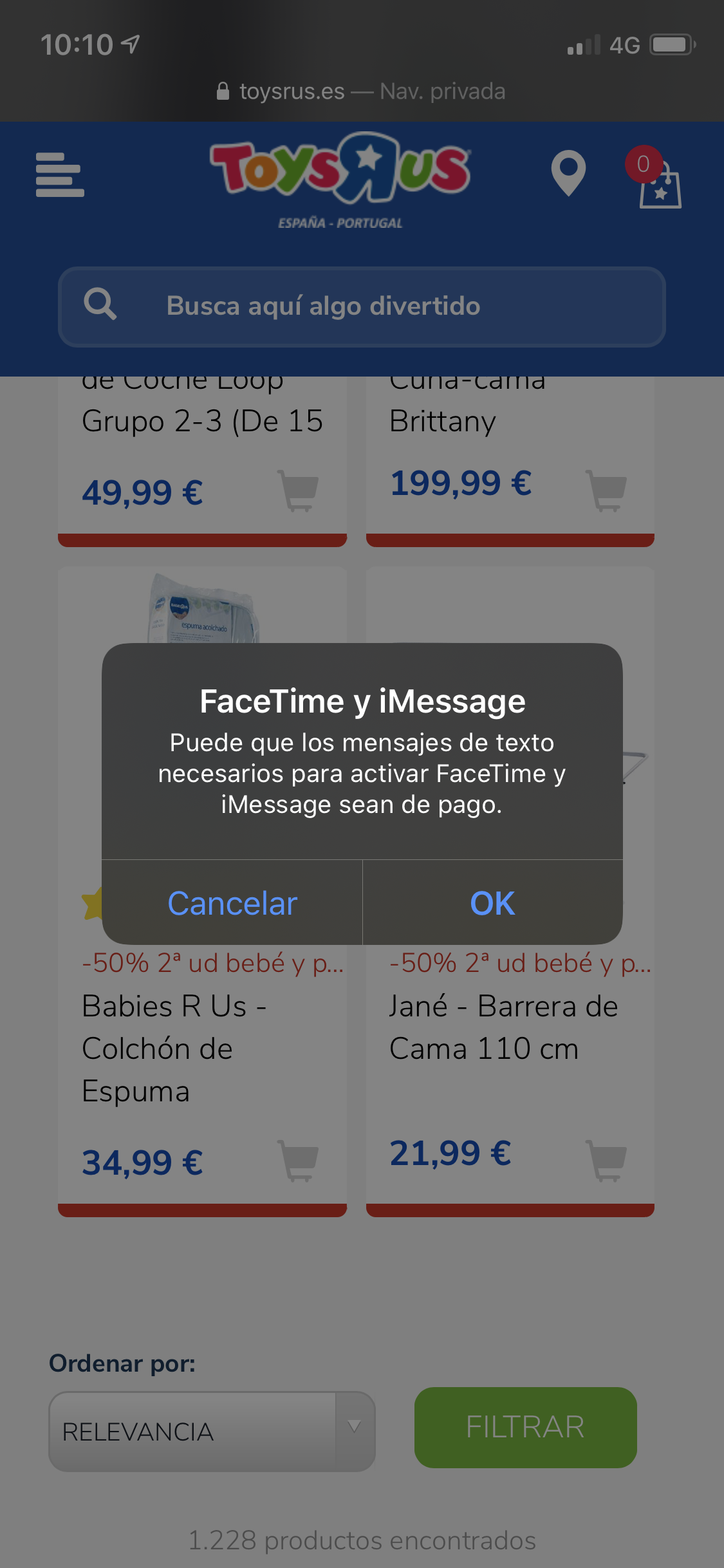Screen dimensions: 724x1568
Task: Open Jané Barrera de Cama 110 cm product
Action: point(503,1027)
